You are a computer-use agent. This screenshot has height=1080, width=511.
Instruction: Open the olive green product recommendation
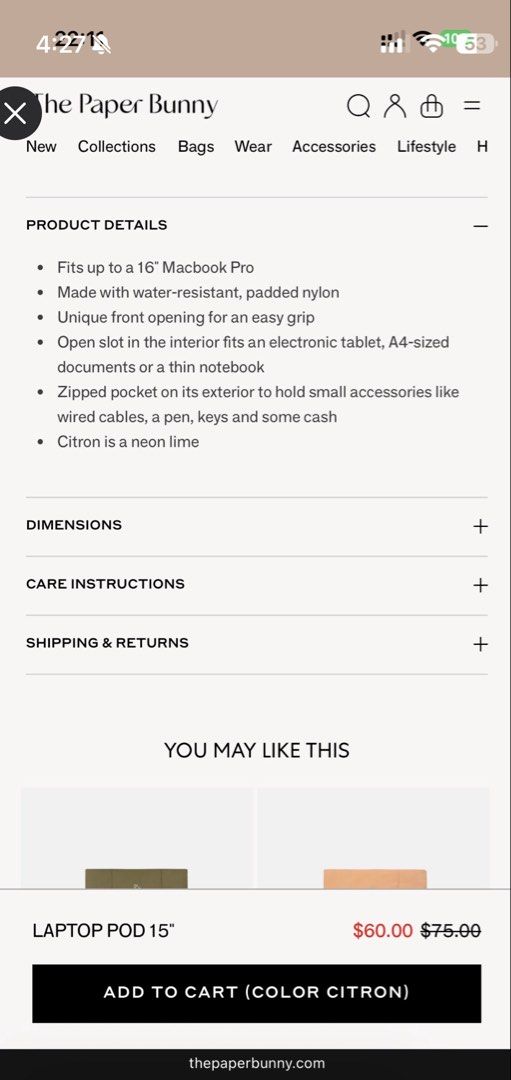click(x=136, y=838)
